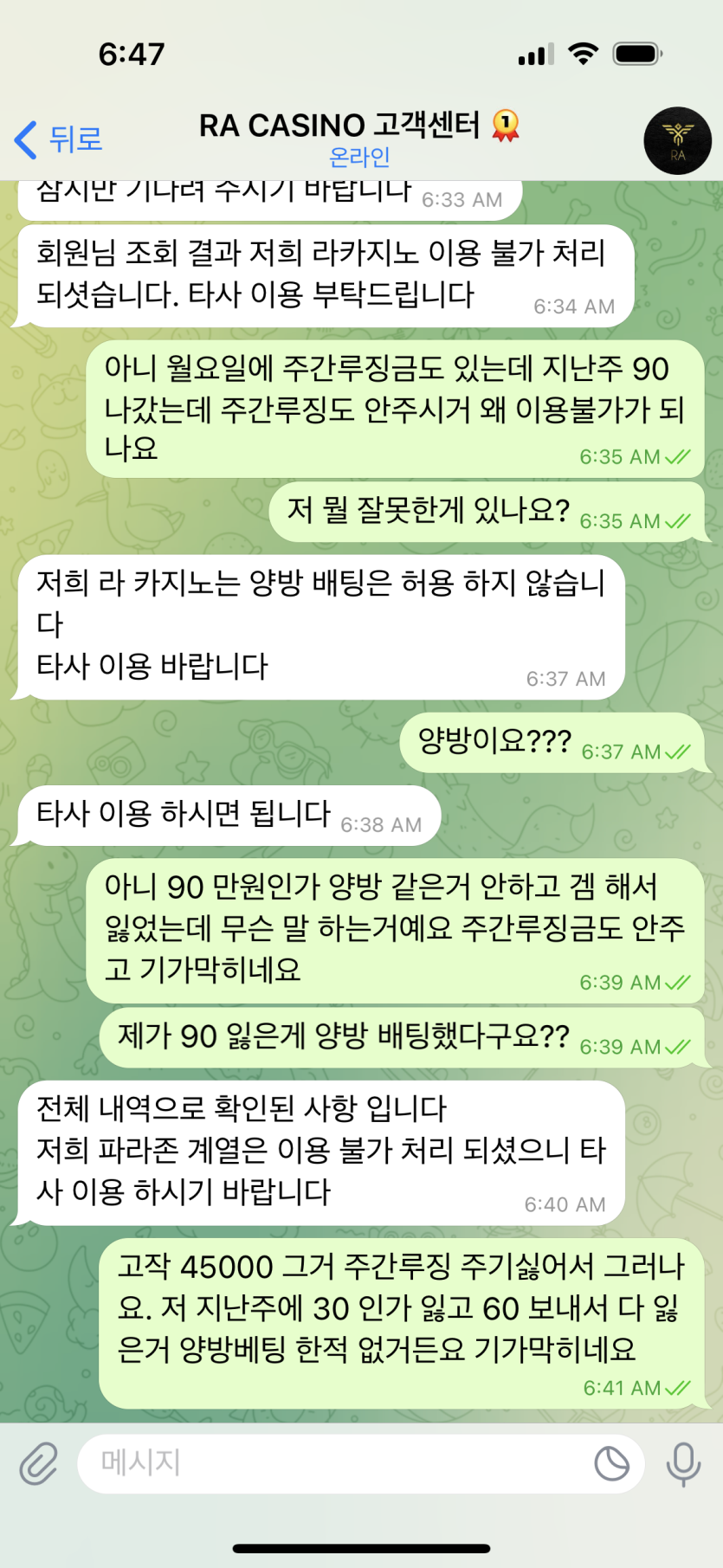Tap the paperclip attach icon
Screen dimensions: 723x1568
[x=39, y=1464]
